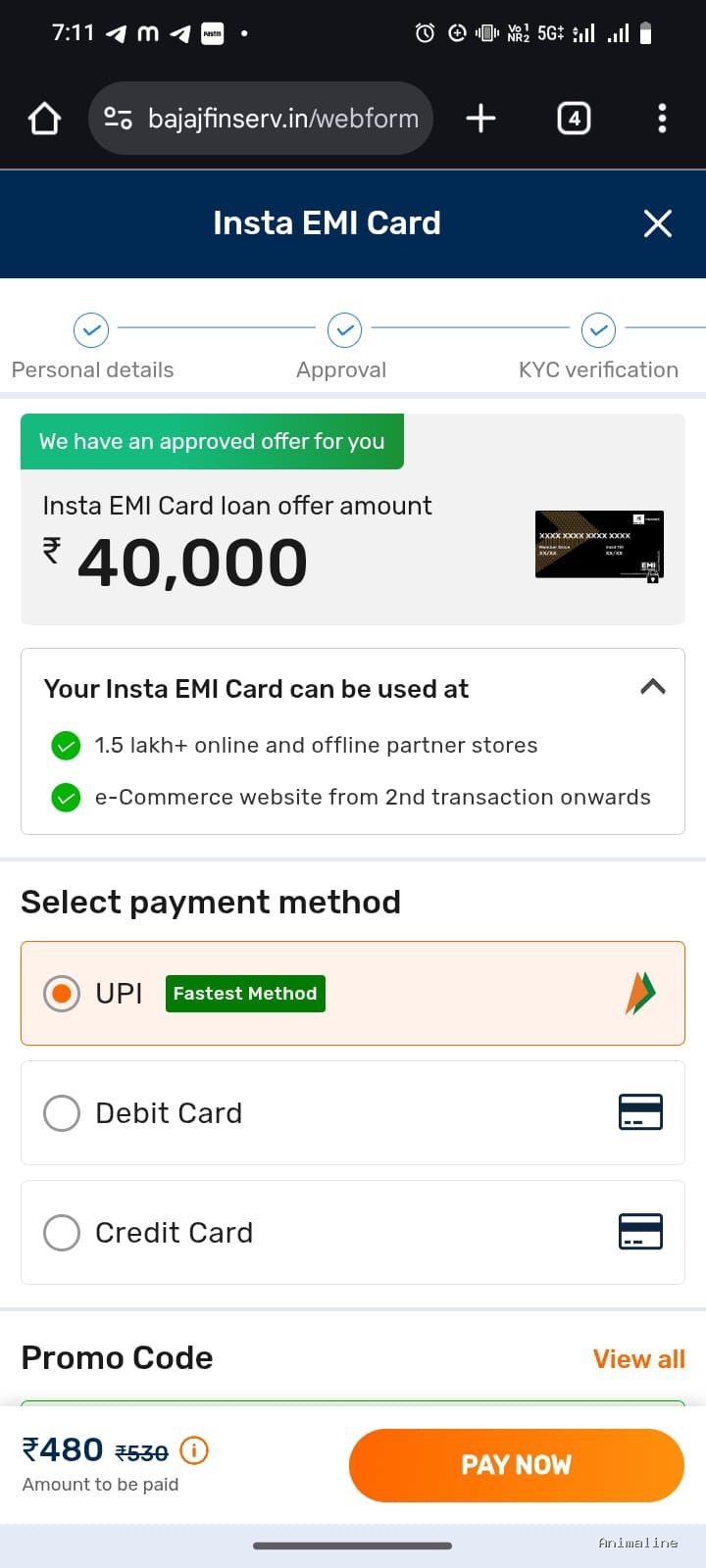
Task: Open the tab switcher showing 4 tabs
Action: 574,119
